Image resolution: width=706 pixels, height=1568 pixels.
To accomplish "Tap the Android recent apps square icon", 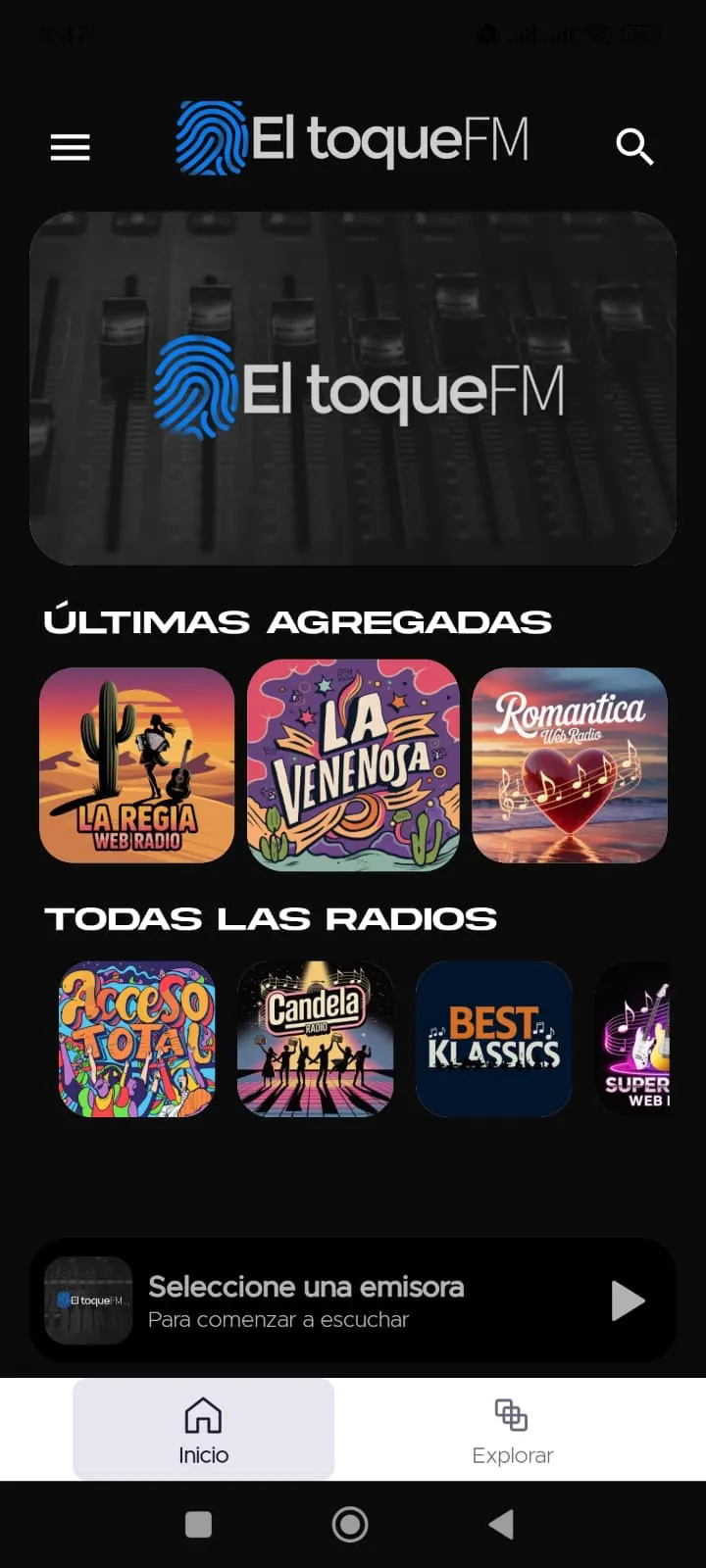I will [199, 1523].
